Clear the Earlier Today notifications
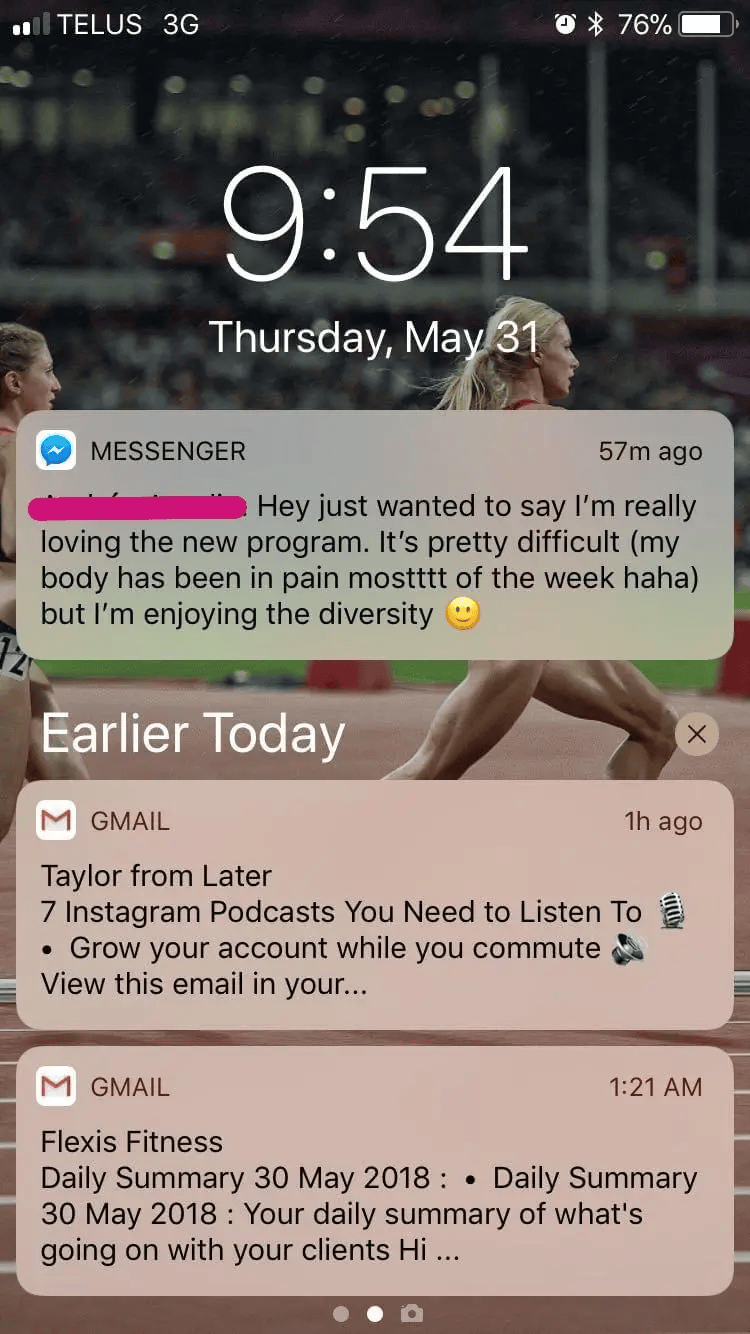 (x=697, y=735)
